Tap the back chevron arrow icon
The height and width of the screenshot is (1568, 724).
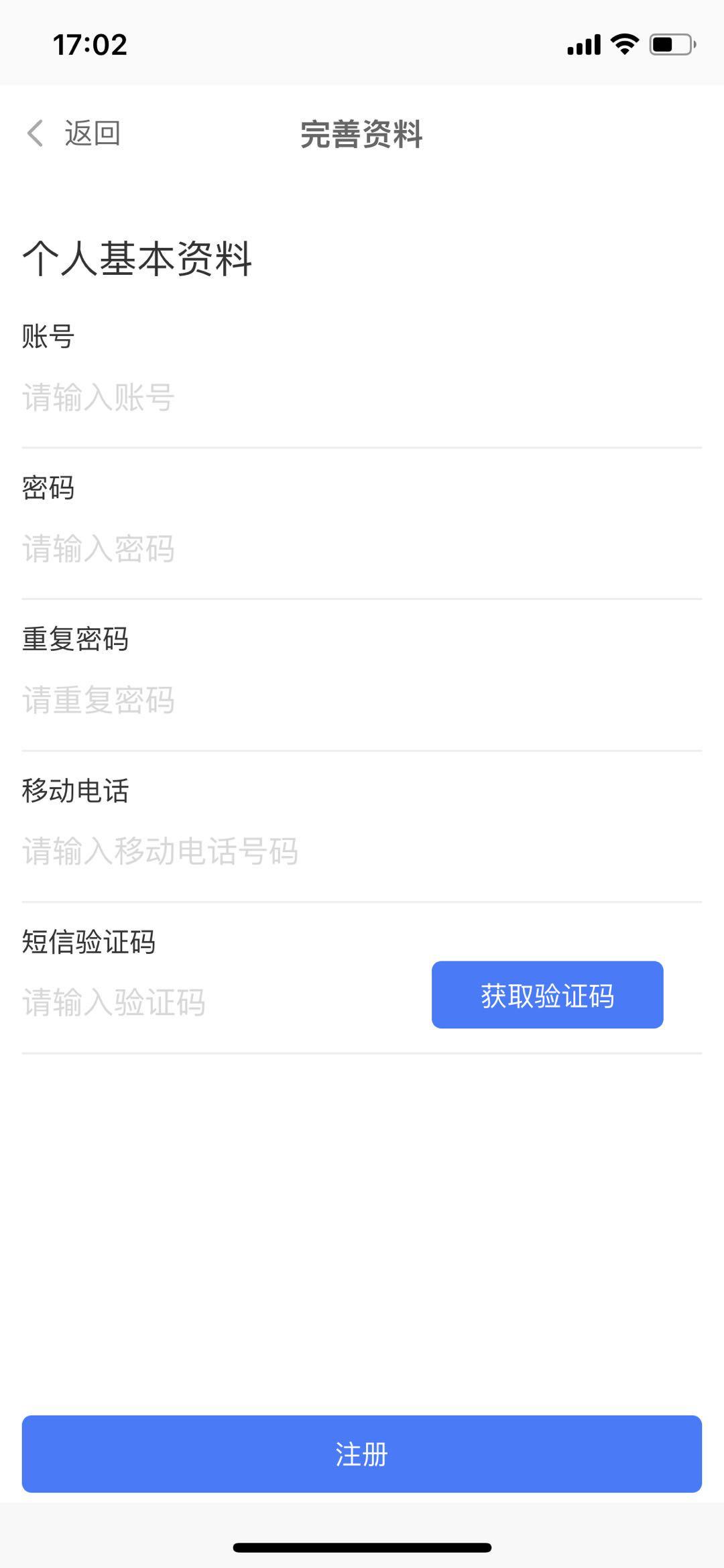pos(35,133)
